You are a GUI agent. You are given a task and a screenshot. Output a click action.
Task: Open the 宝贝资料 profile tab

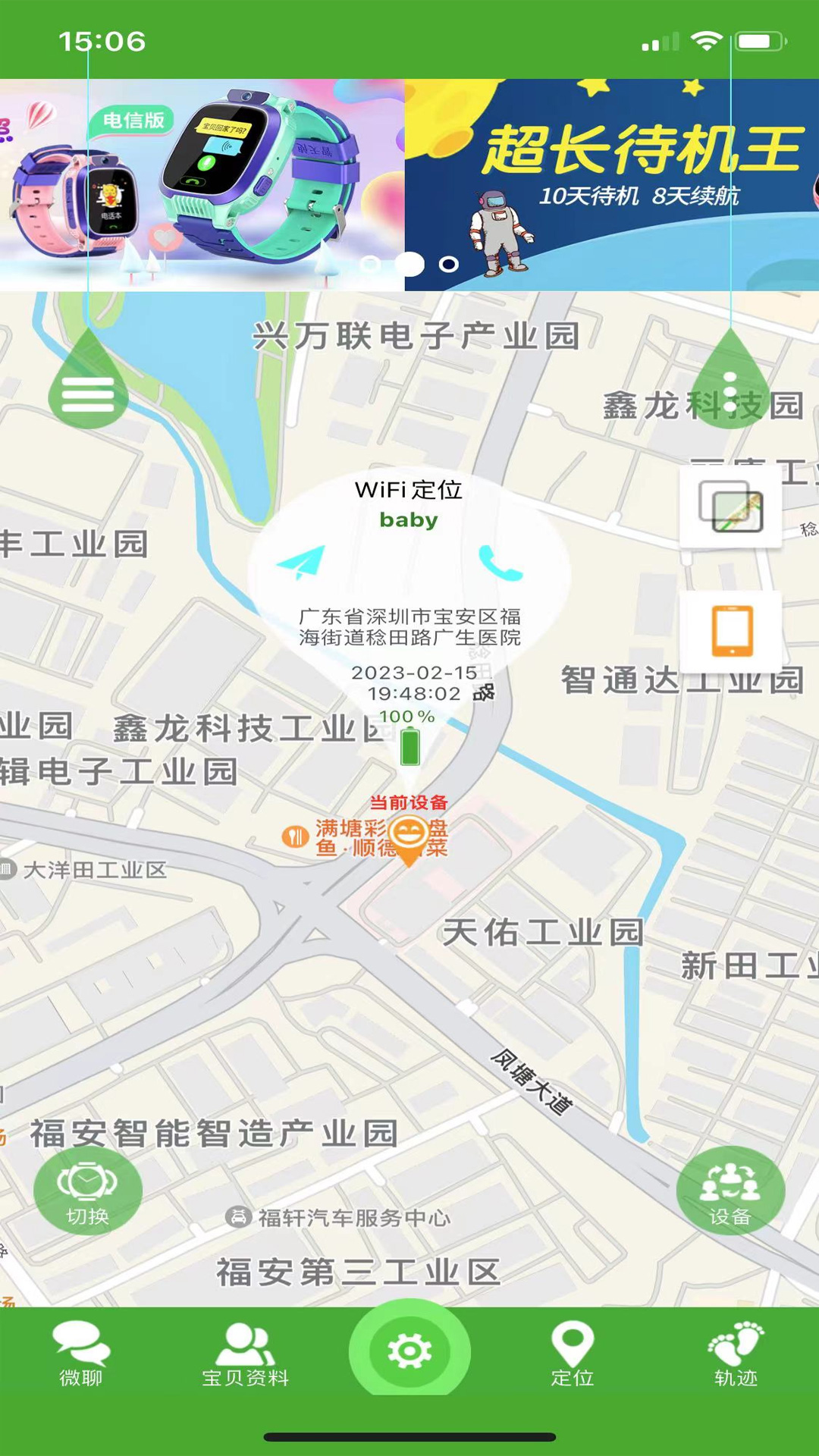coord(246,1354)
